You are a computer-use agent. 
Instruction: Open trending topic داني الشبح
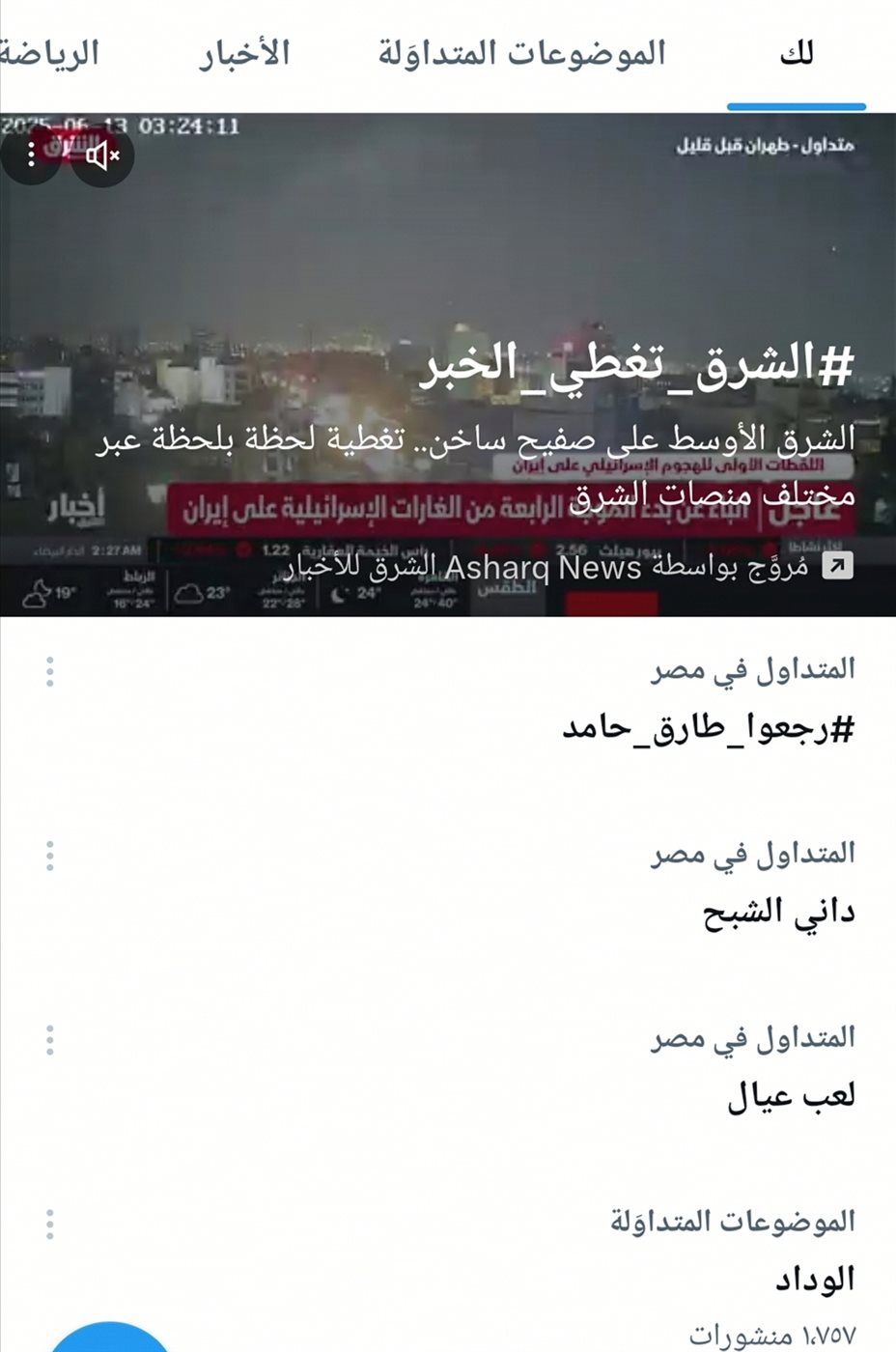click(778, 913)
